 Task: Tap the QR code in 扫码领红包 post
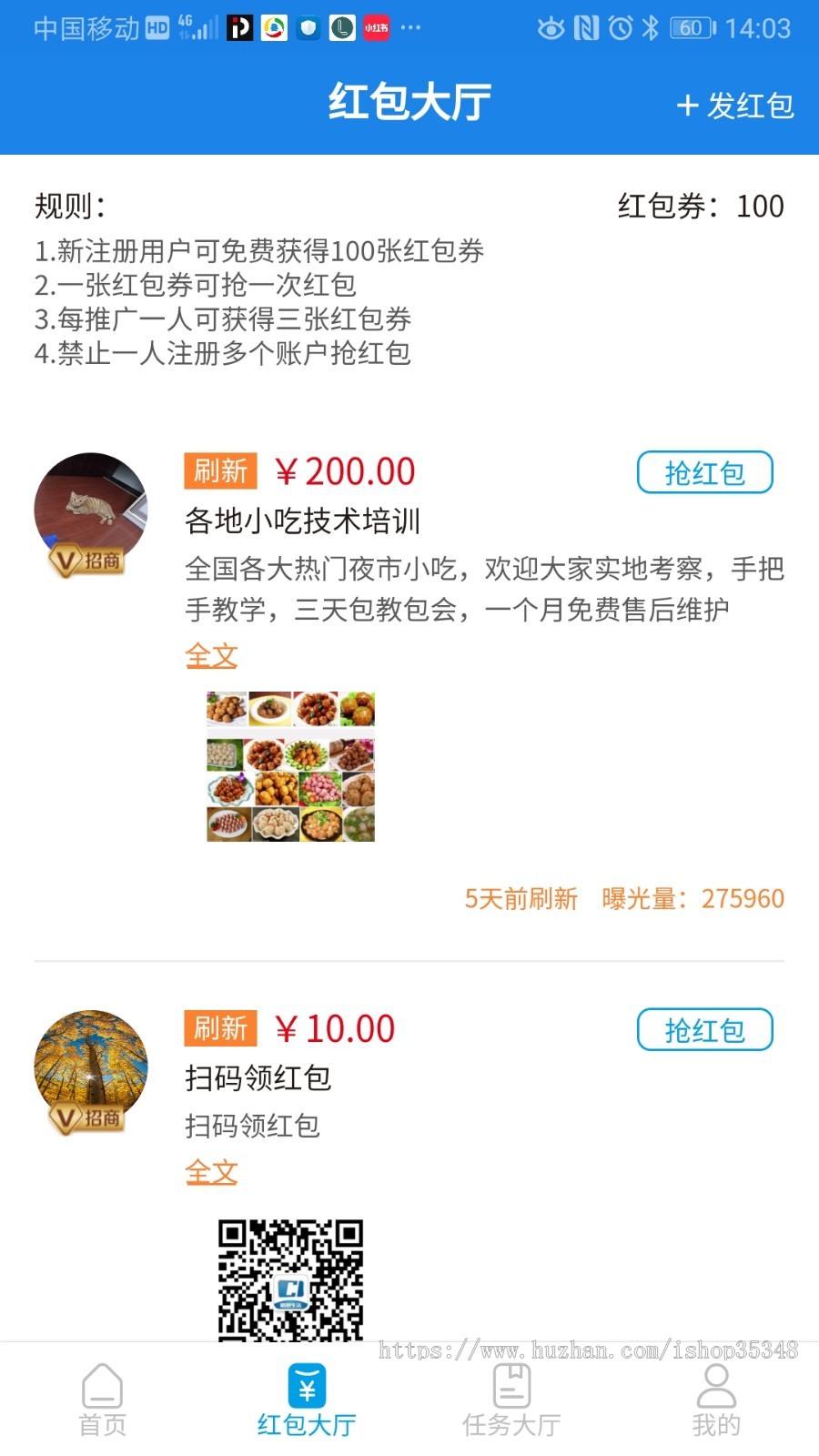pyautogui.click(x=290, y=1279)
